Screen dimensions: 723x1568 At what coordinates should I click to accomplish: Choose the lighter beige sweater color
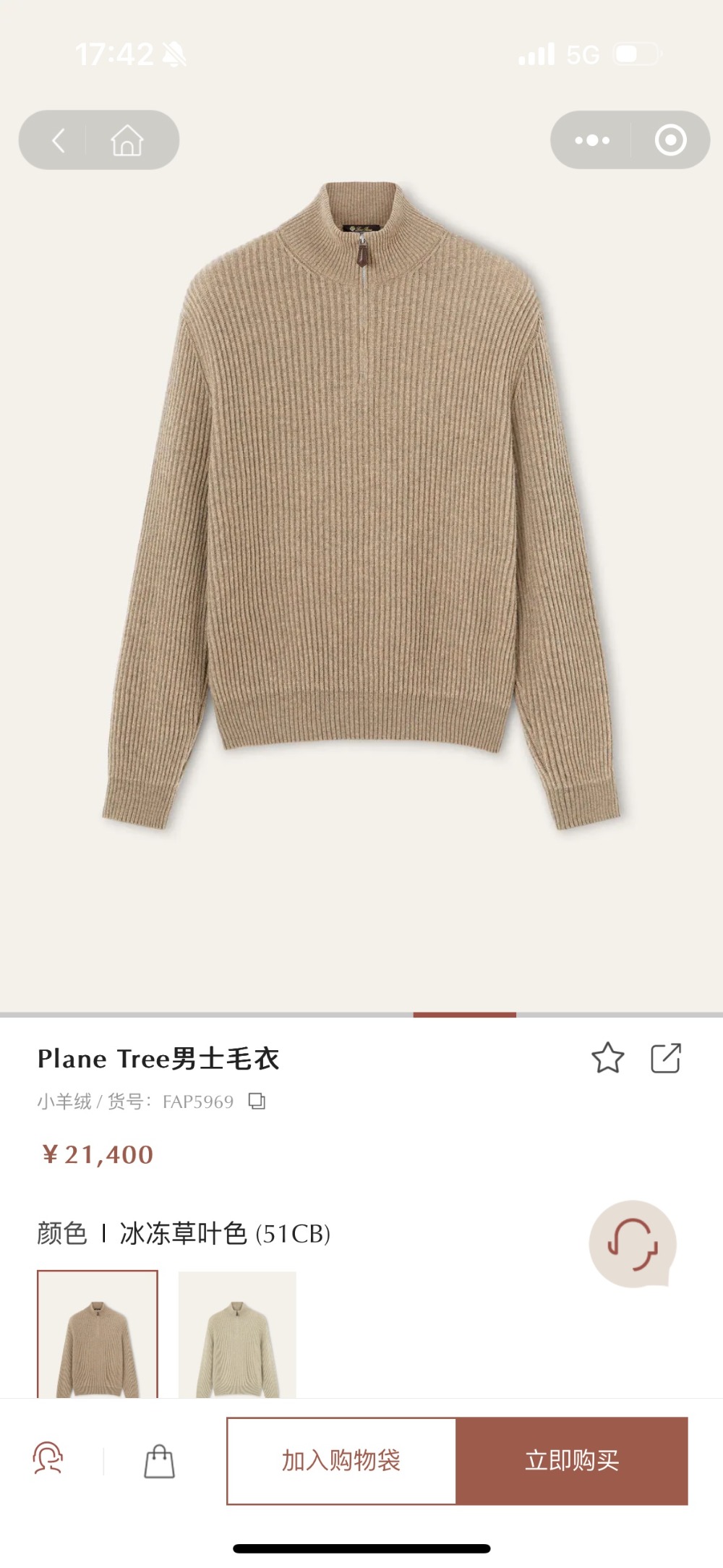(x=237, y=1334)
